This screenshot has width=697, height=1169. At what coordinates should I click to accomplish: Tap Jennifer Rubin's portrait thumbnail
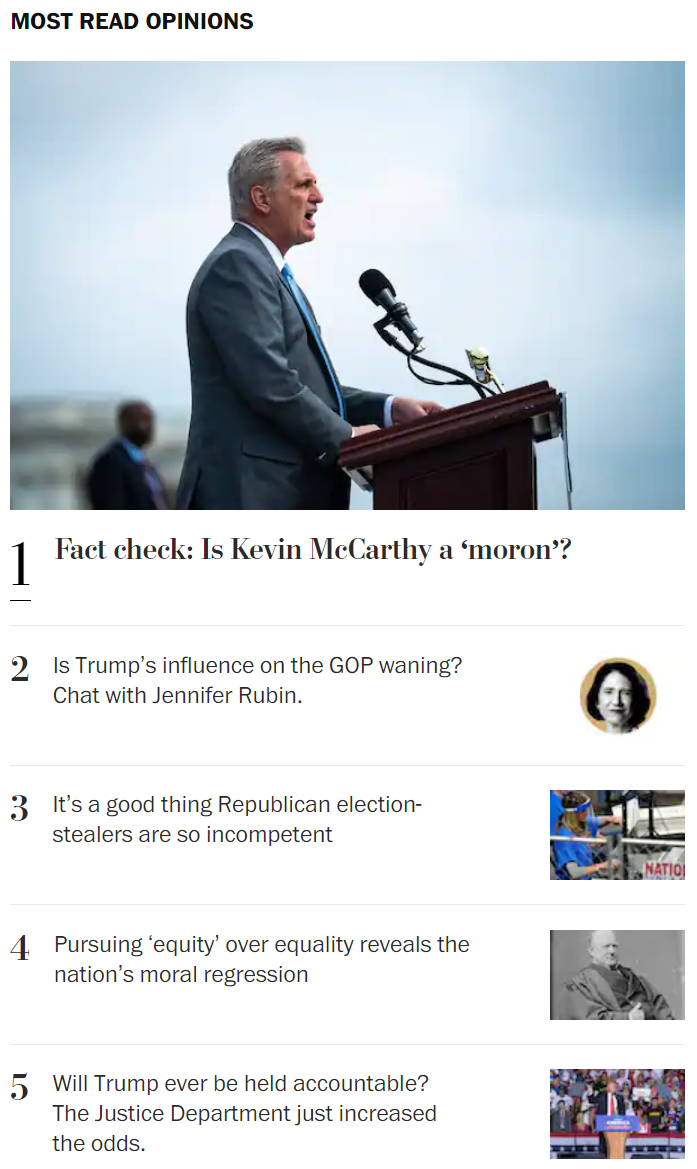618,696
